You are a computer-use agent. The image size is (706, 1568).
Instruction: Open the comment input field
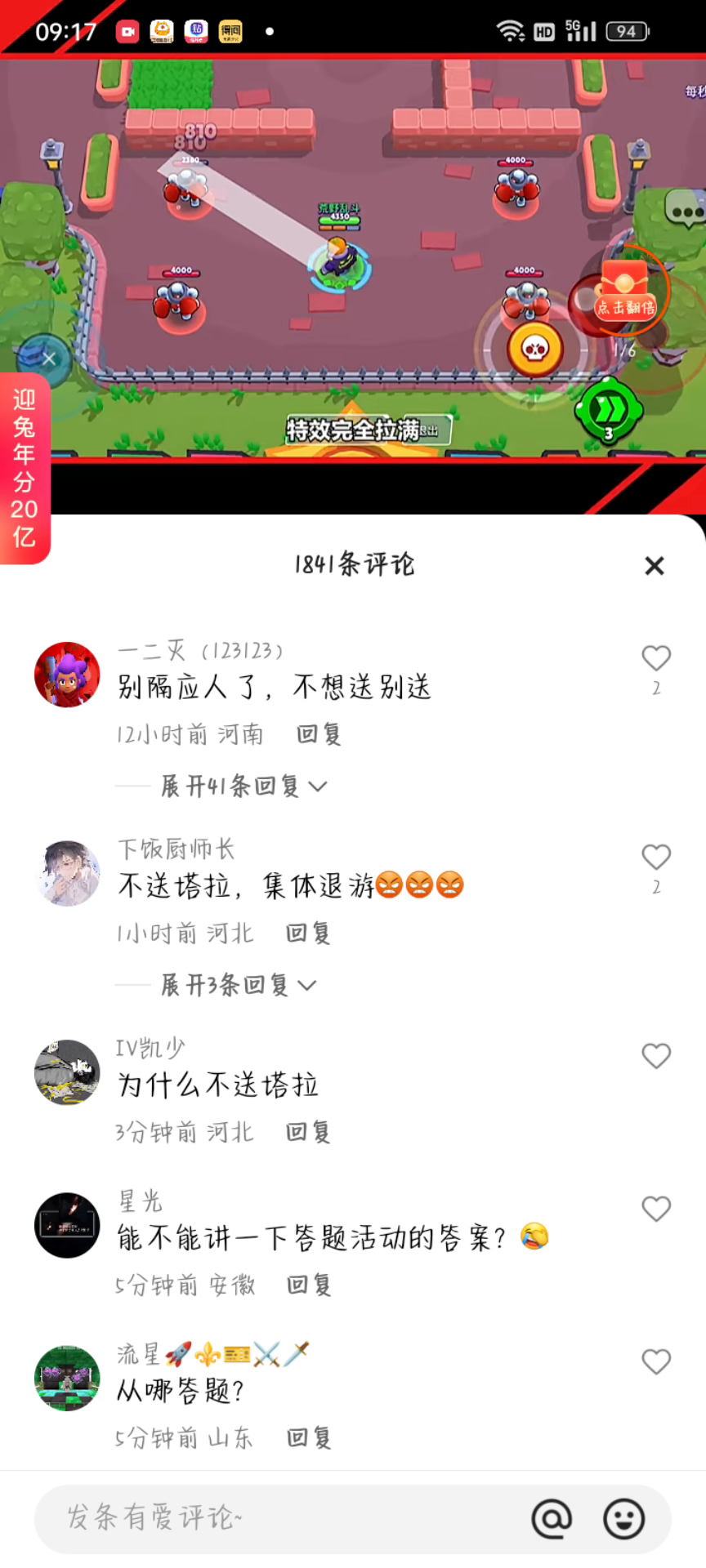point(278,1518)
